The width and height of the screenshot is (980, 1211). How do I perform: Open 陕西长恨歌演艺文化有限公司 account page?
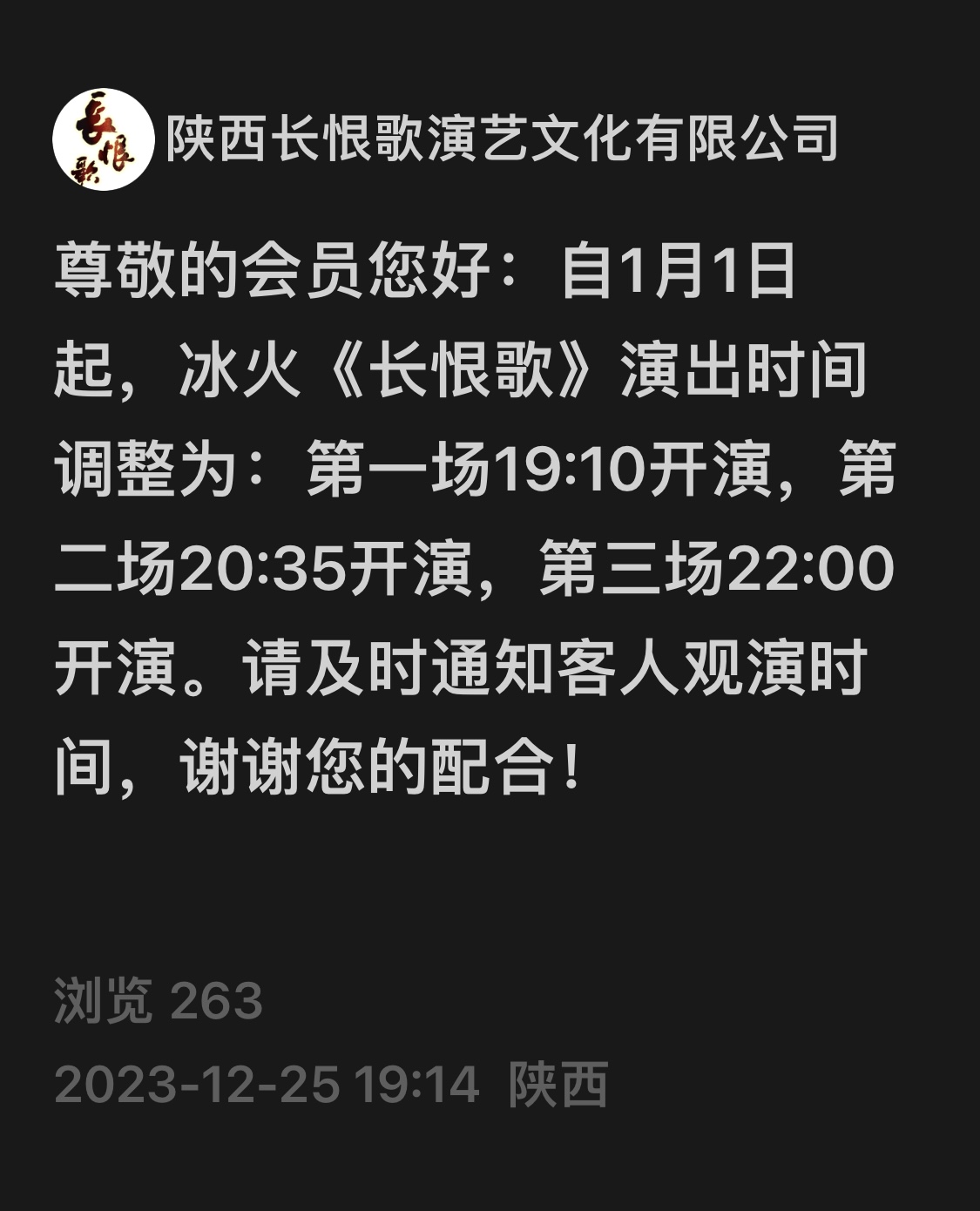click(x=501, y=139)
